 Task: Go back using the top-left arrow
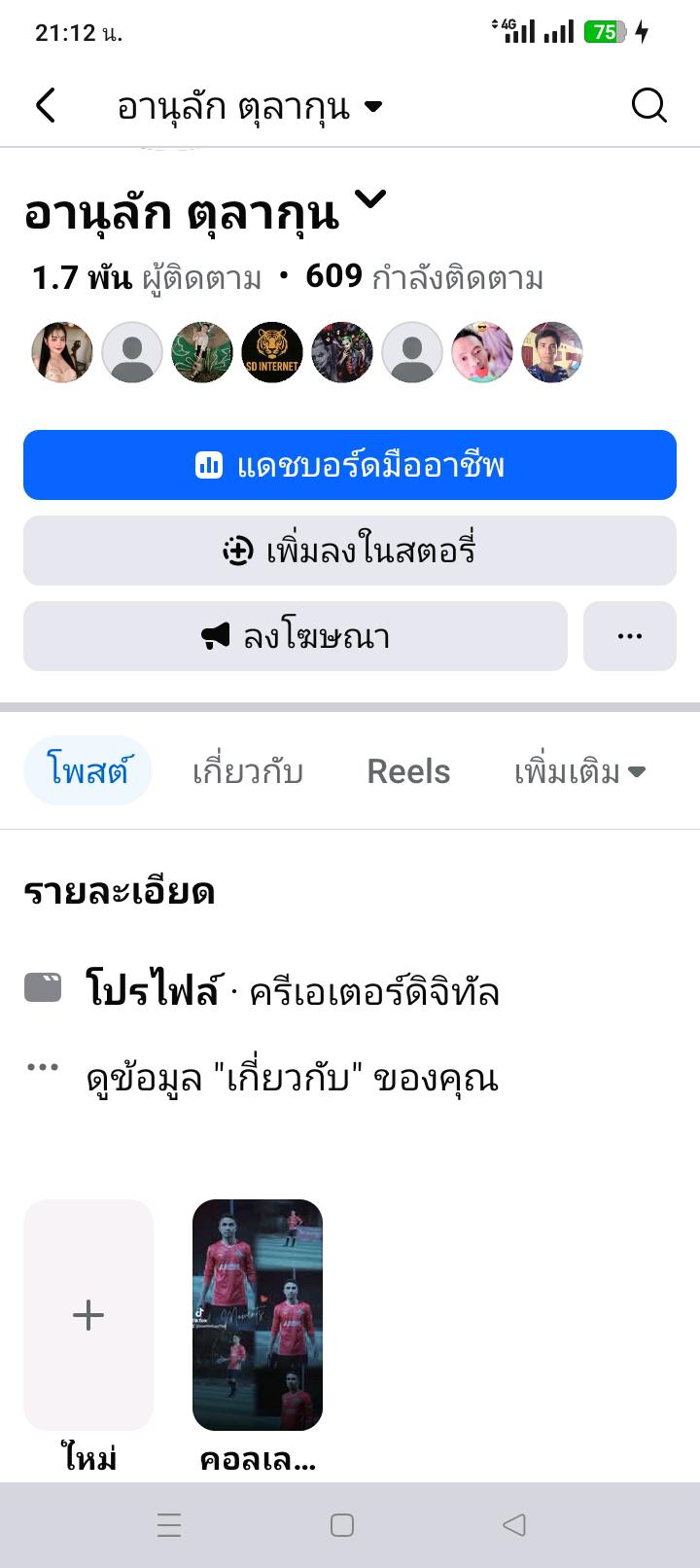46,105
